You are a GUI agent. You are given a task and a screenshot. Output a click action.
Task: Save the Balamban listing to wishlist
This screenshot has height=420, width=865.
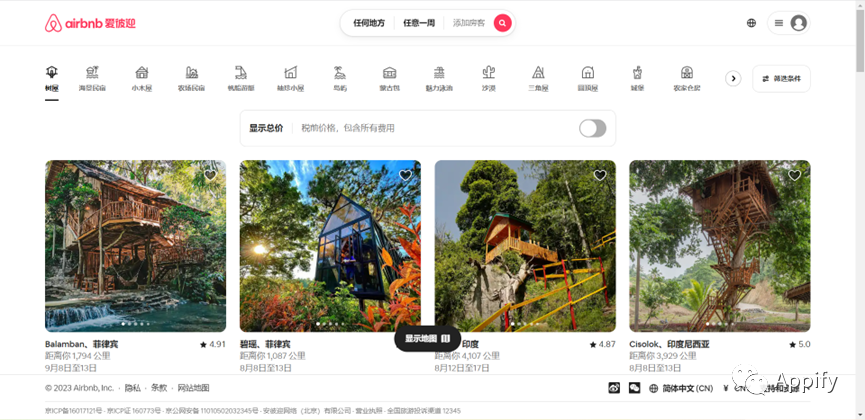(210, 175)
